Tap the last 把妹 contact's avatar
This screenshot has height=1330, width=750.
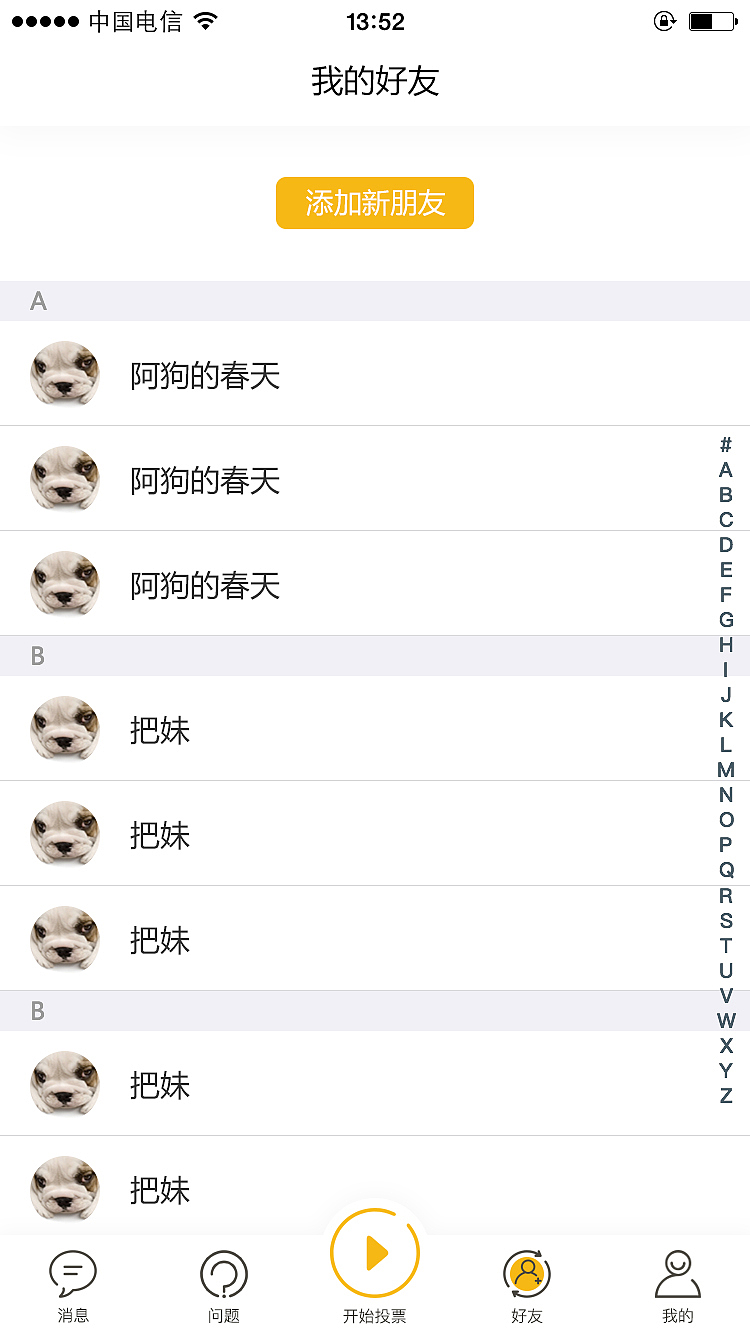(x=64, y=1190)
